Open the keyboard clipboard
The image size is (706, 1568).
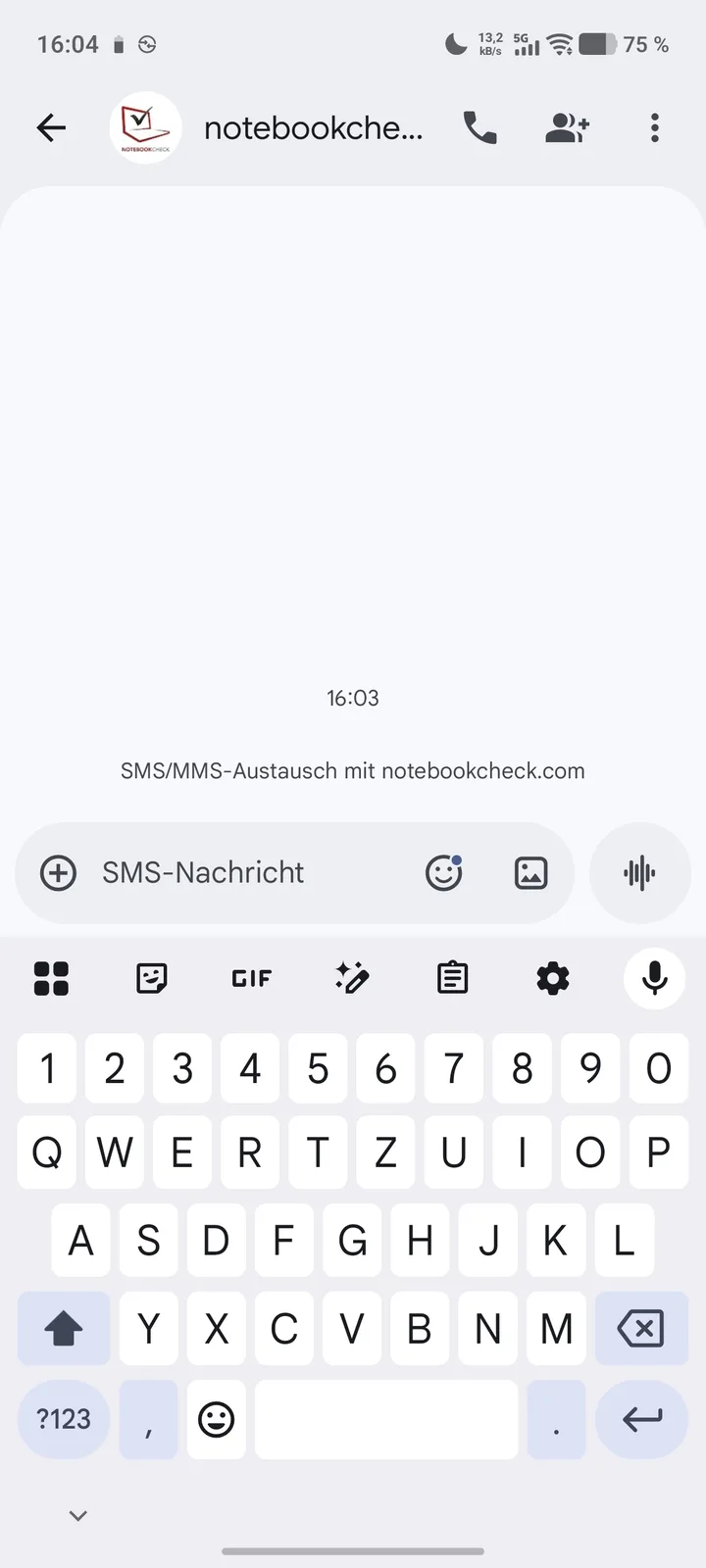coord(452,978)
